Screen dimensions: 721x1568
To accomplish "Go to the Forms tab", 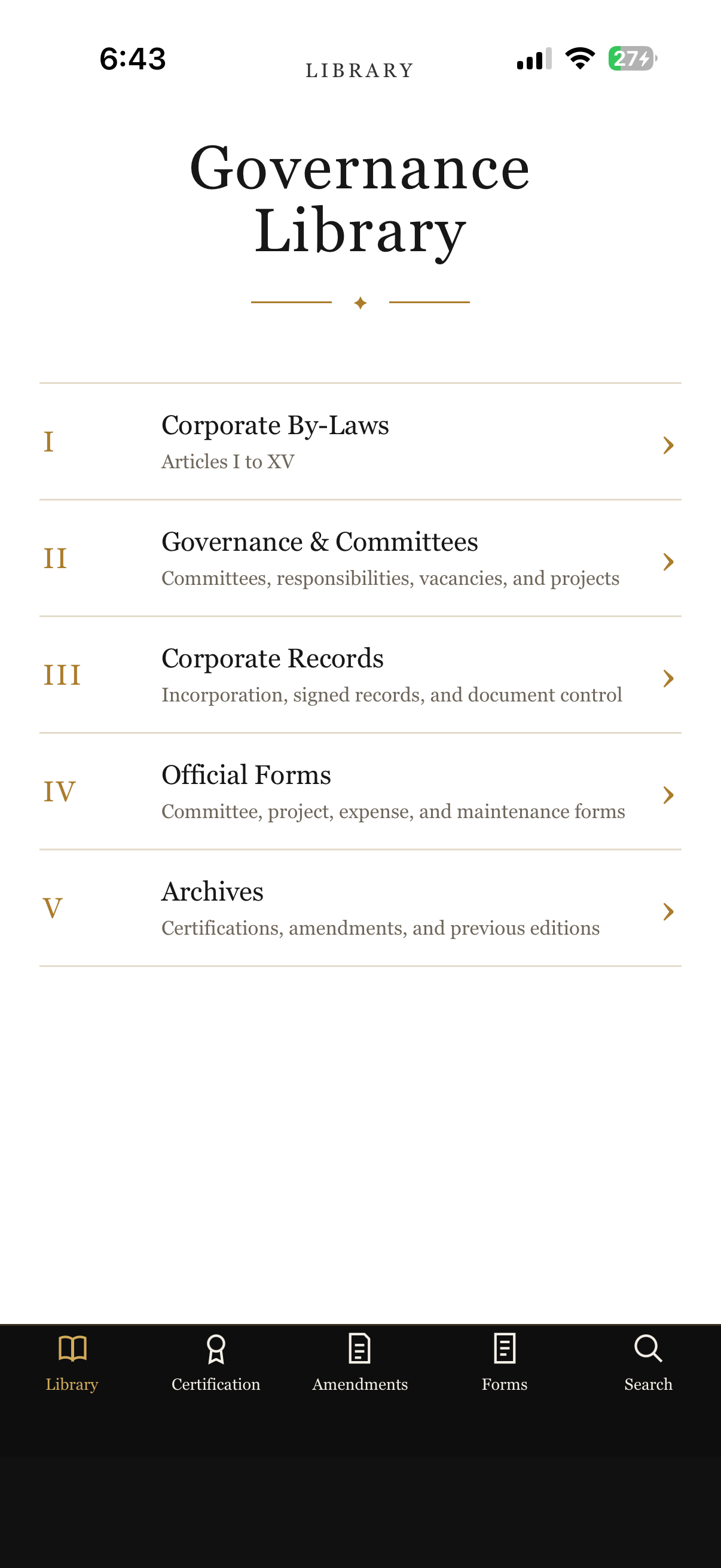I will point(505,1363).
